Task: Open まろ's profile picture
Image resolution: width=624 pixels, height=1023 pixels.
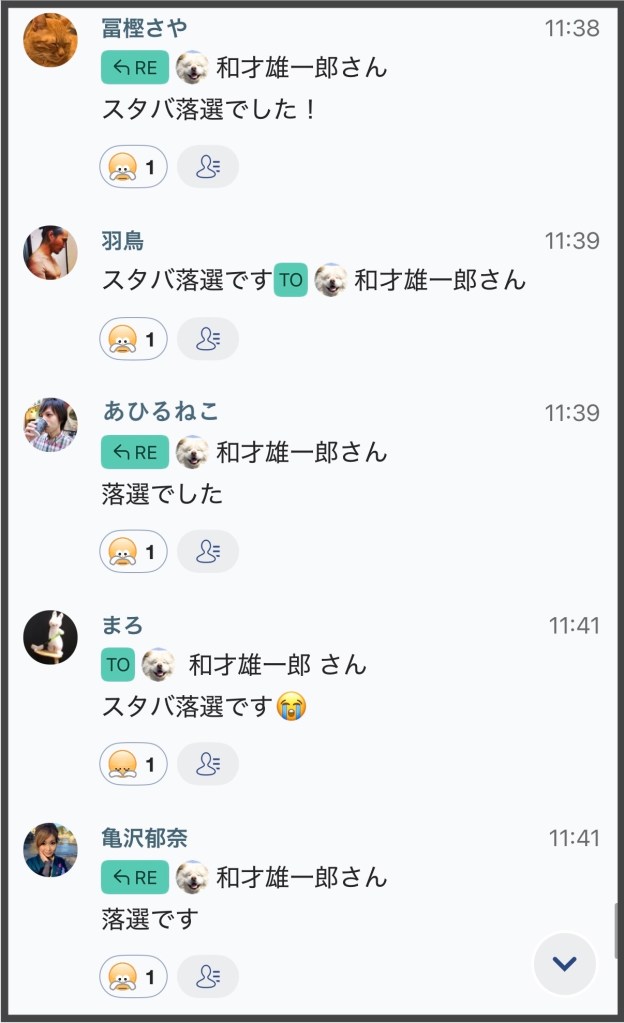Action: pyautogui.click(x=50, y=637)
